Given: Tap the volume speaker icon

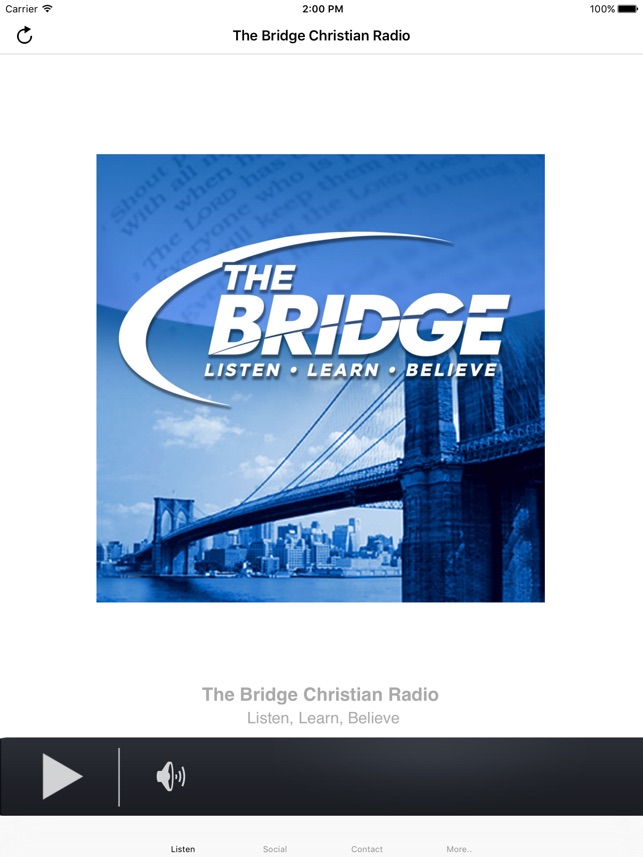Looking at the screenshot, I should [x=171, y=776].
